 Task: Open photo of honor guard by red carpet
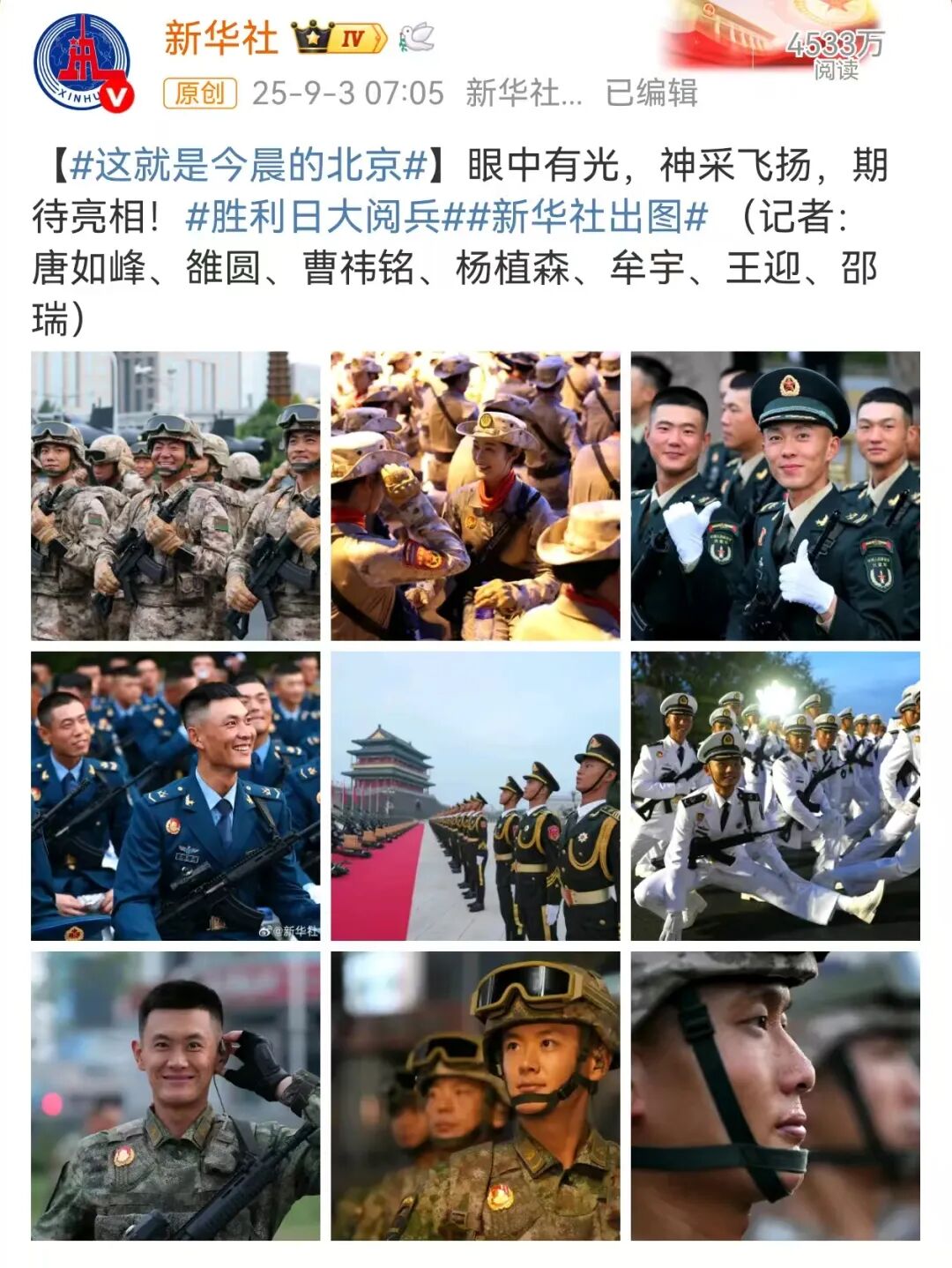coord(475,795)
